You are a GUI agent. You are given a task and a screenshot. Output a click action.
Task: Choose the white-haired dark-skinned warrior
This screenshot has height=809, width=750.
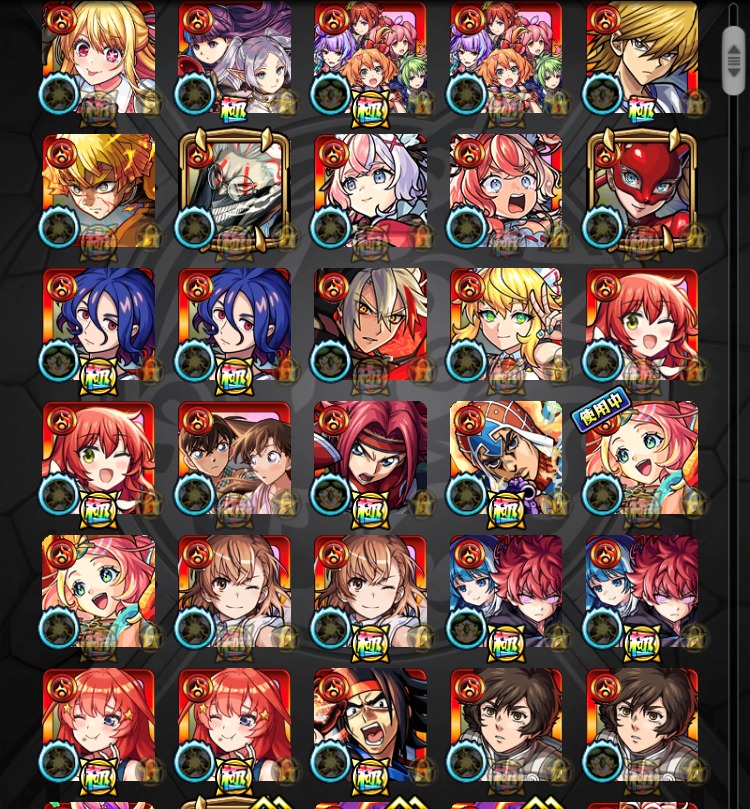pos(371,324)
